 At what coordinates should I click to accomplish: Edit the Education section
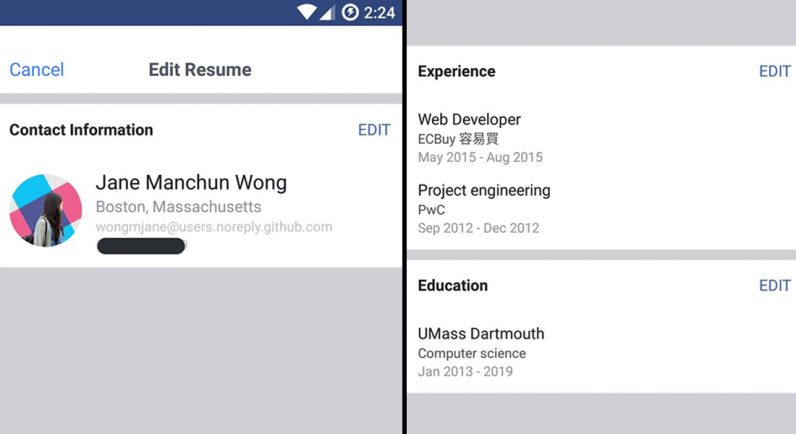(774, 286)
